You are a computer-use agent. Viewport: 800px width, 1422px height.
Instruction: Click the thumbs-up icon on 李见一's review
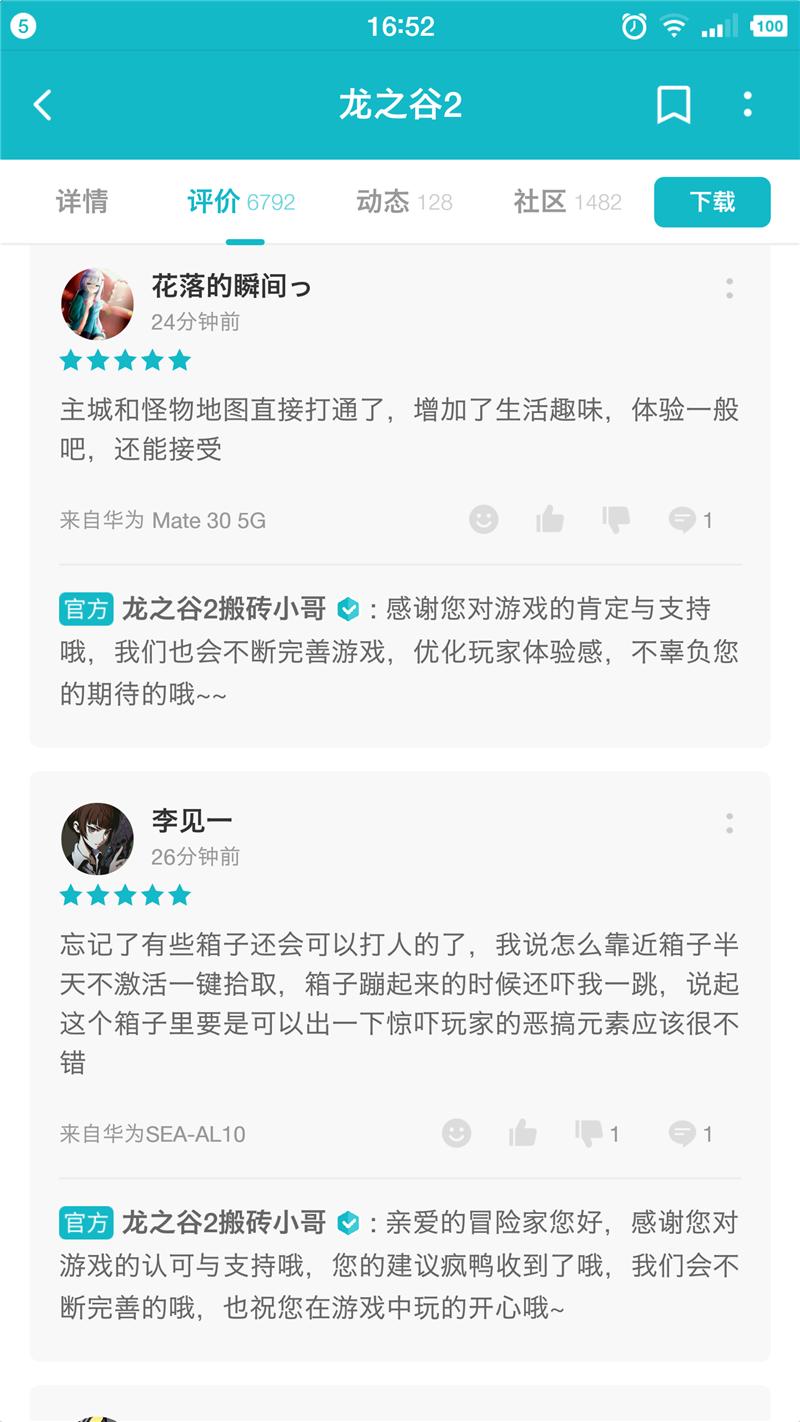[521, 1133]
